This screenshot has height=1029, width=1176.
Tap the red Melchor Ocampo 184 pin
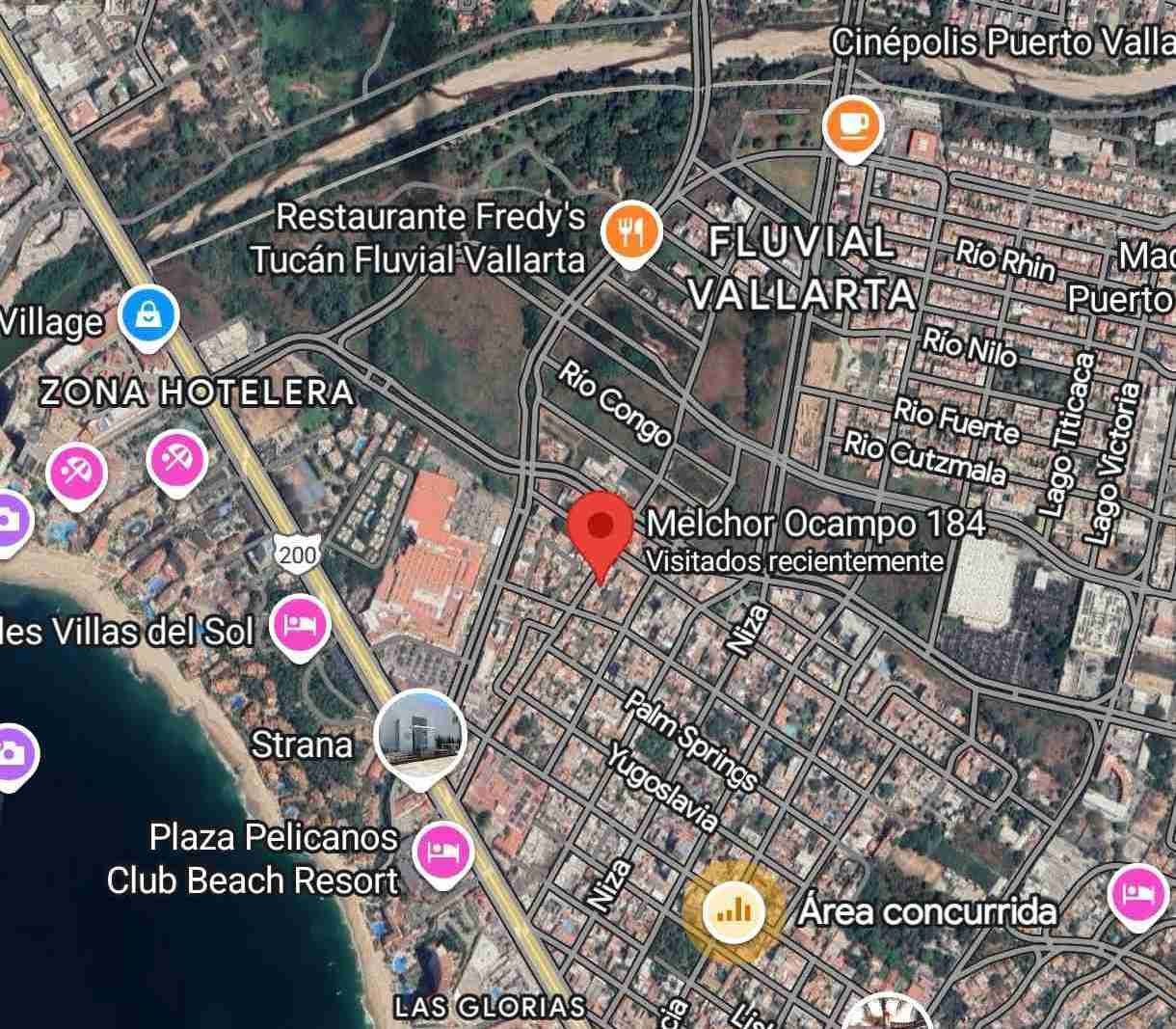click(601, 527)
